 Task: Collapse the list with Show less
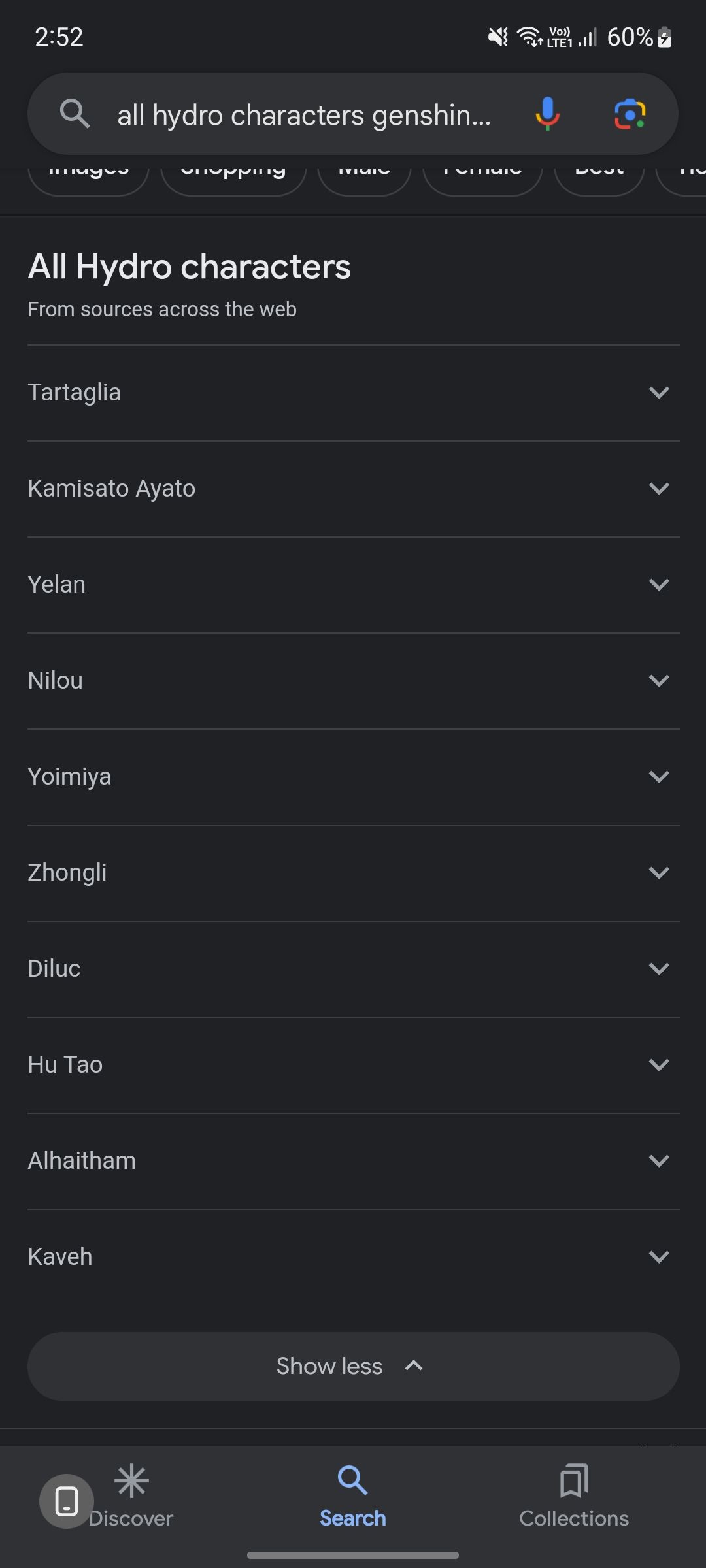tap(352, 1365)
